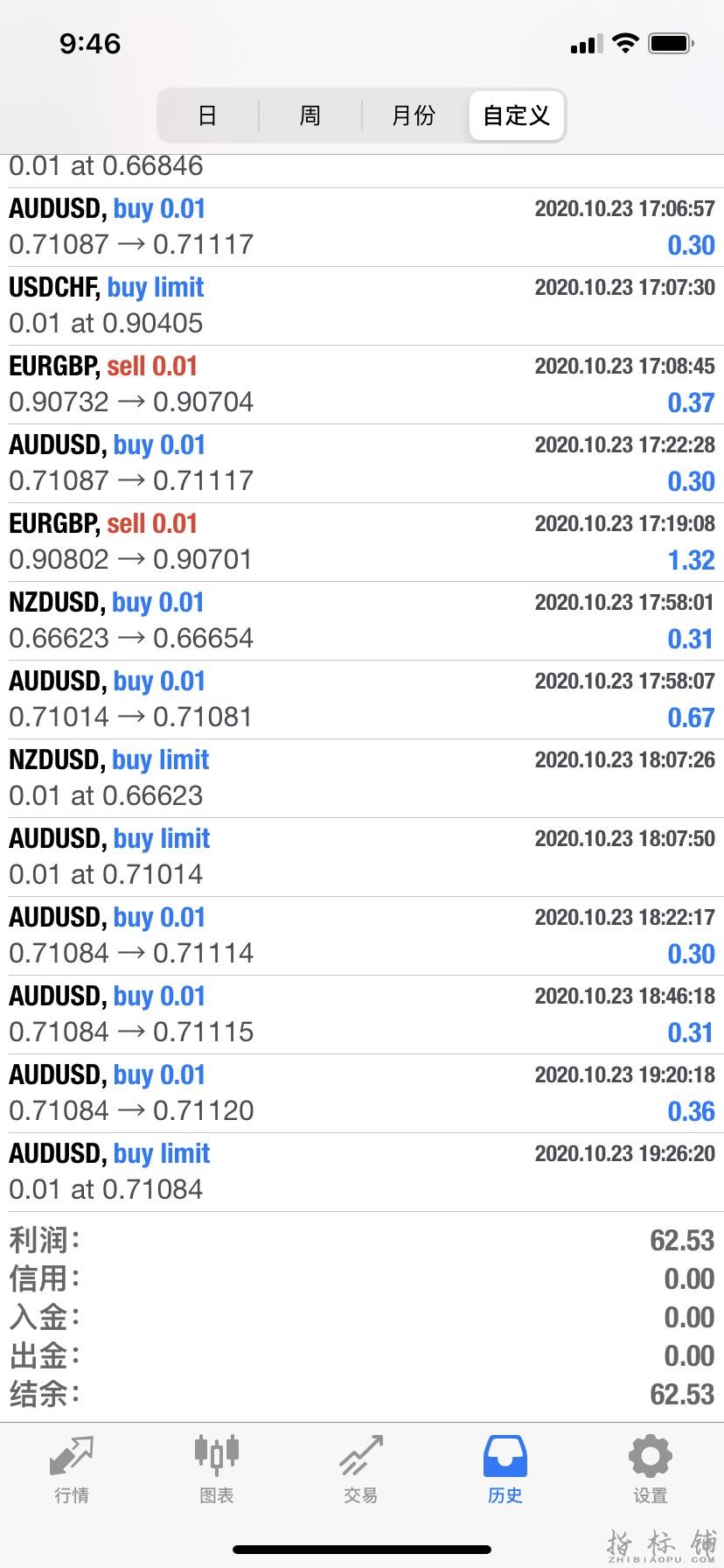Select the 周 (week) period tab
Image resolution: width=724 pixels, height=1568 pixels.
pyautogui.click(x=310, y=115)
